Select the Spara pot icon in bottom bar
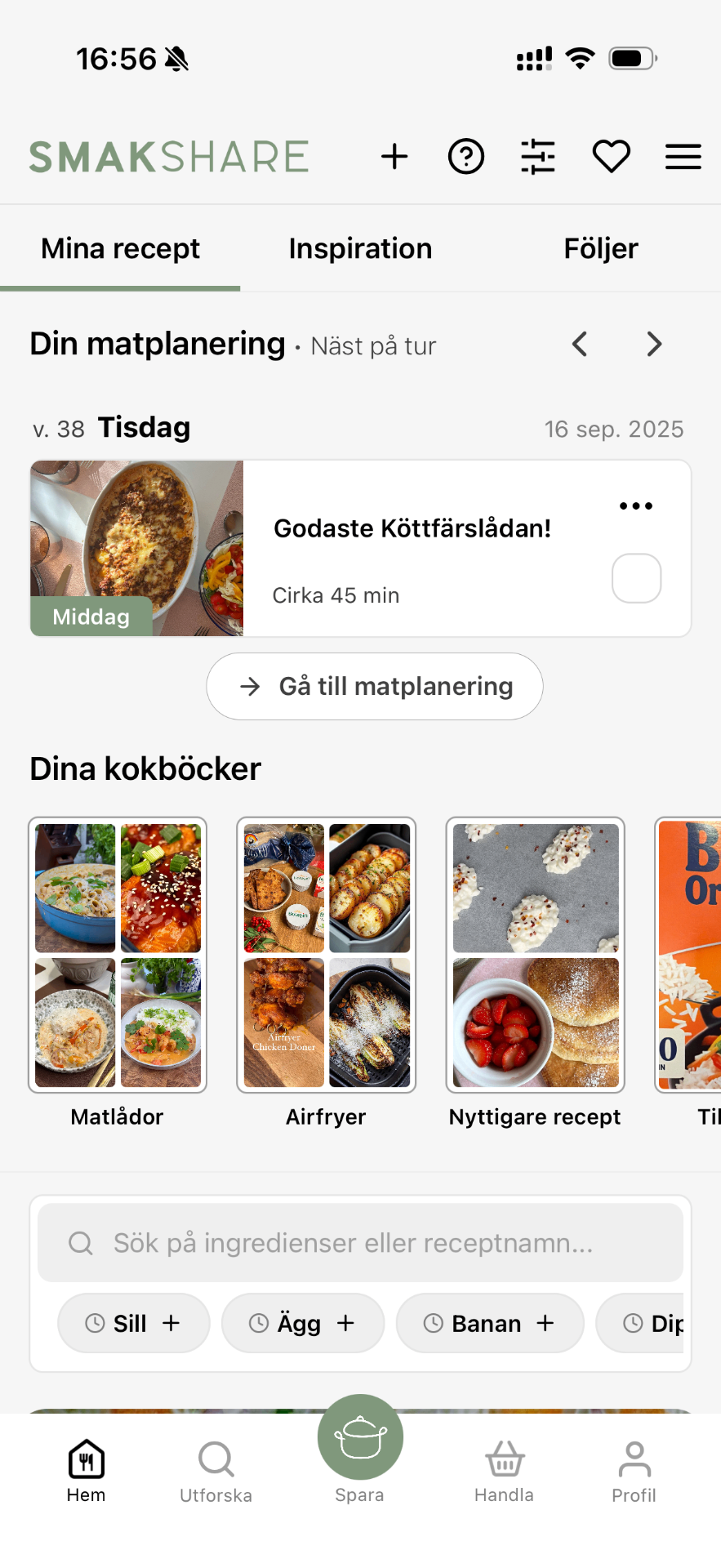The height and width of the screenshot is (1568, 721). pos(360,1436)
